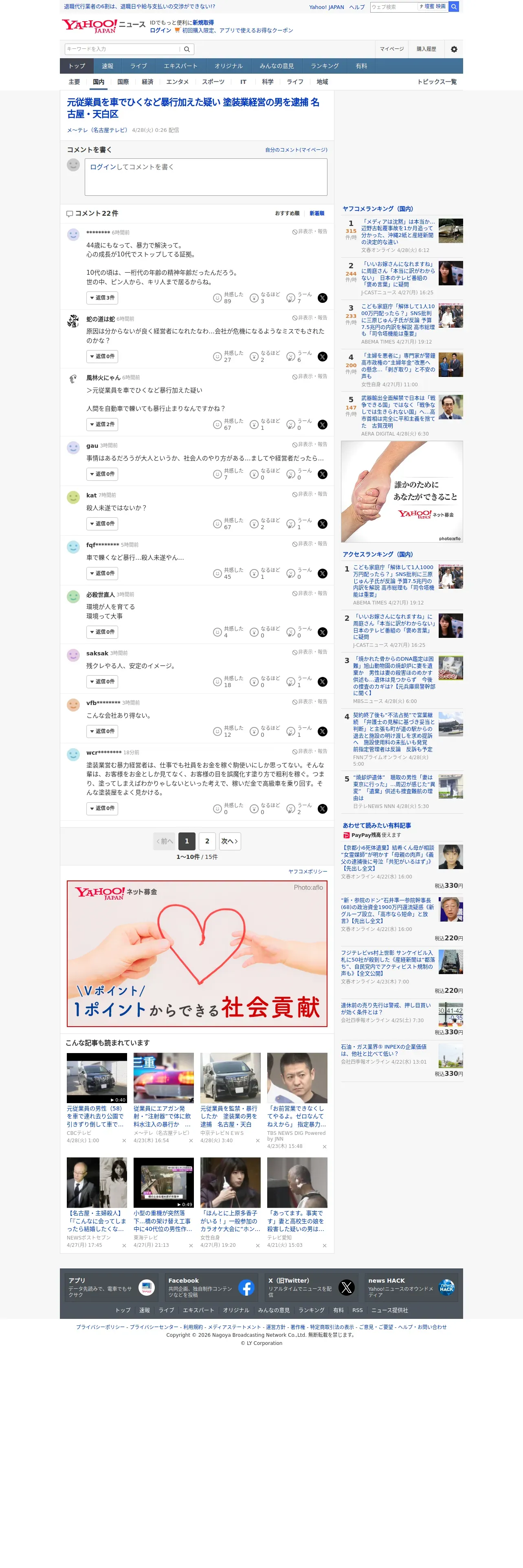Expand 返信3件 under the first comment
The image size is (523, 1568).
click(102, 298)
